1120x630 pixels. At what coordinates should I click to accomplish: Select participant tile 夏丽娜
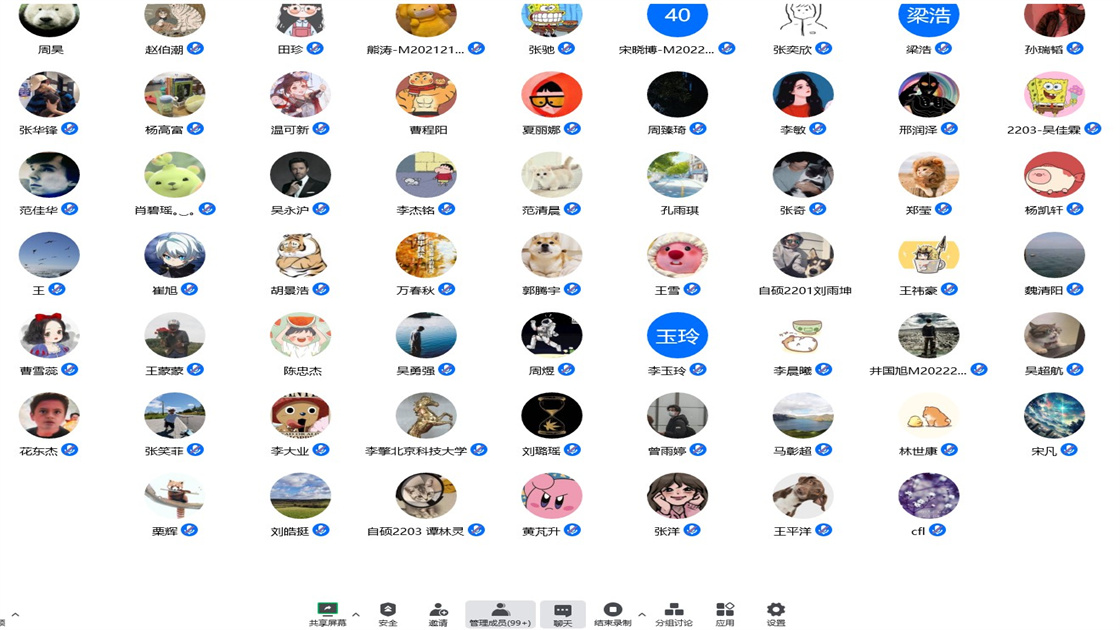point(552,95)
